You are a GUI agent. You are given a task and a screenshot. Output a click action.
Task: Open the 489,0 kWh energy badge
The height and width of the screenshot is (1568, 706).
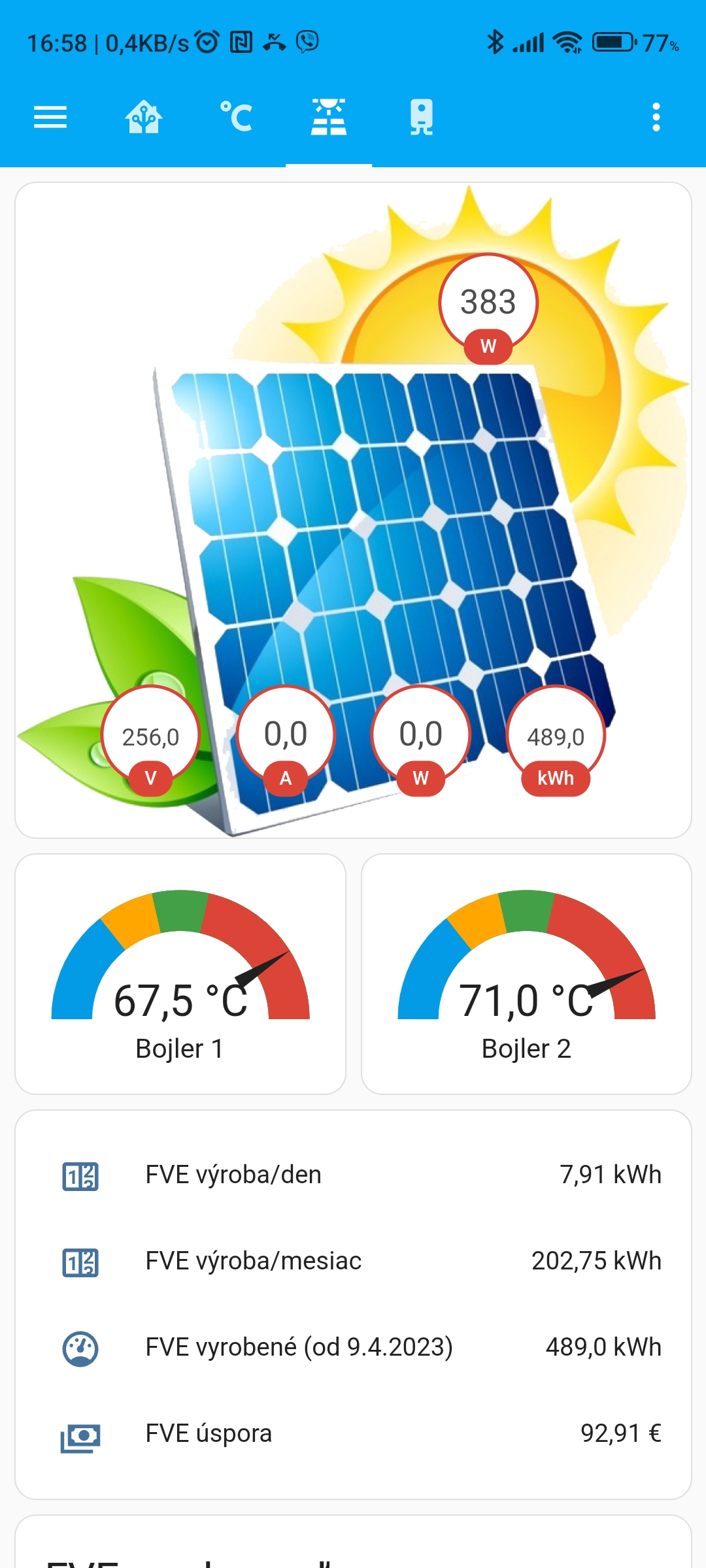(x=556, y=737)
